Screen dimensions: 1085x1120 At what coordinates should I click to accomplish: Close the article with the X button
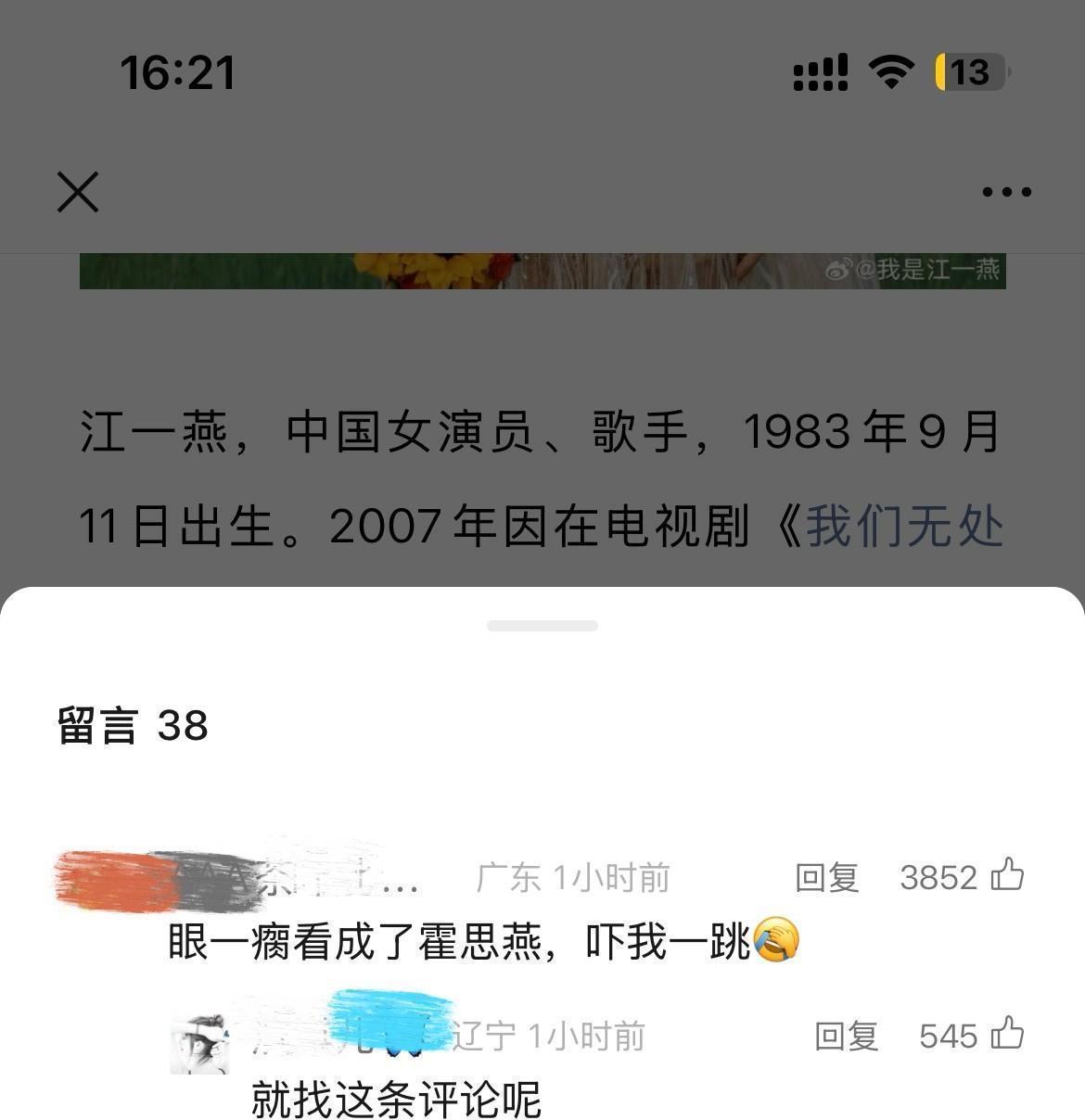point(78,192)
